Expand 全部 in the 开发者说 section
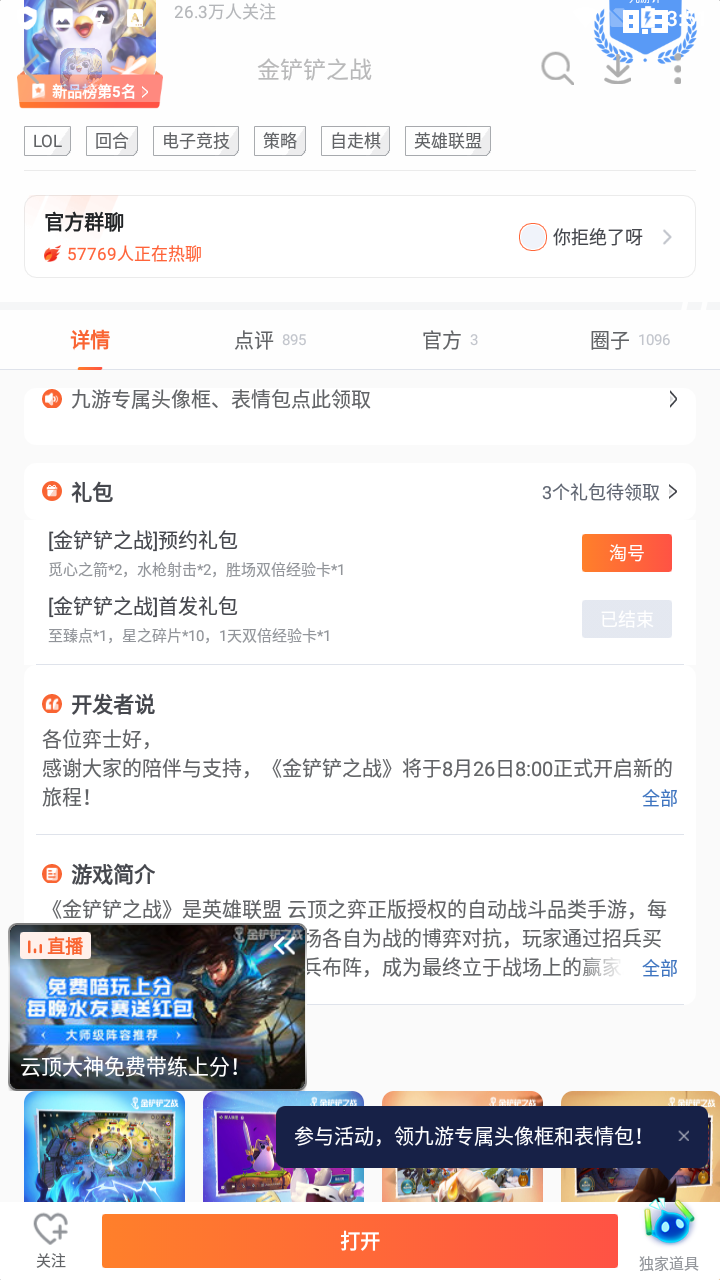This screenshot has width=720, height=1280. pyautogui.click(x=659, y=798)
